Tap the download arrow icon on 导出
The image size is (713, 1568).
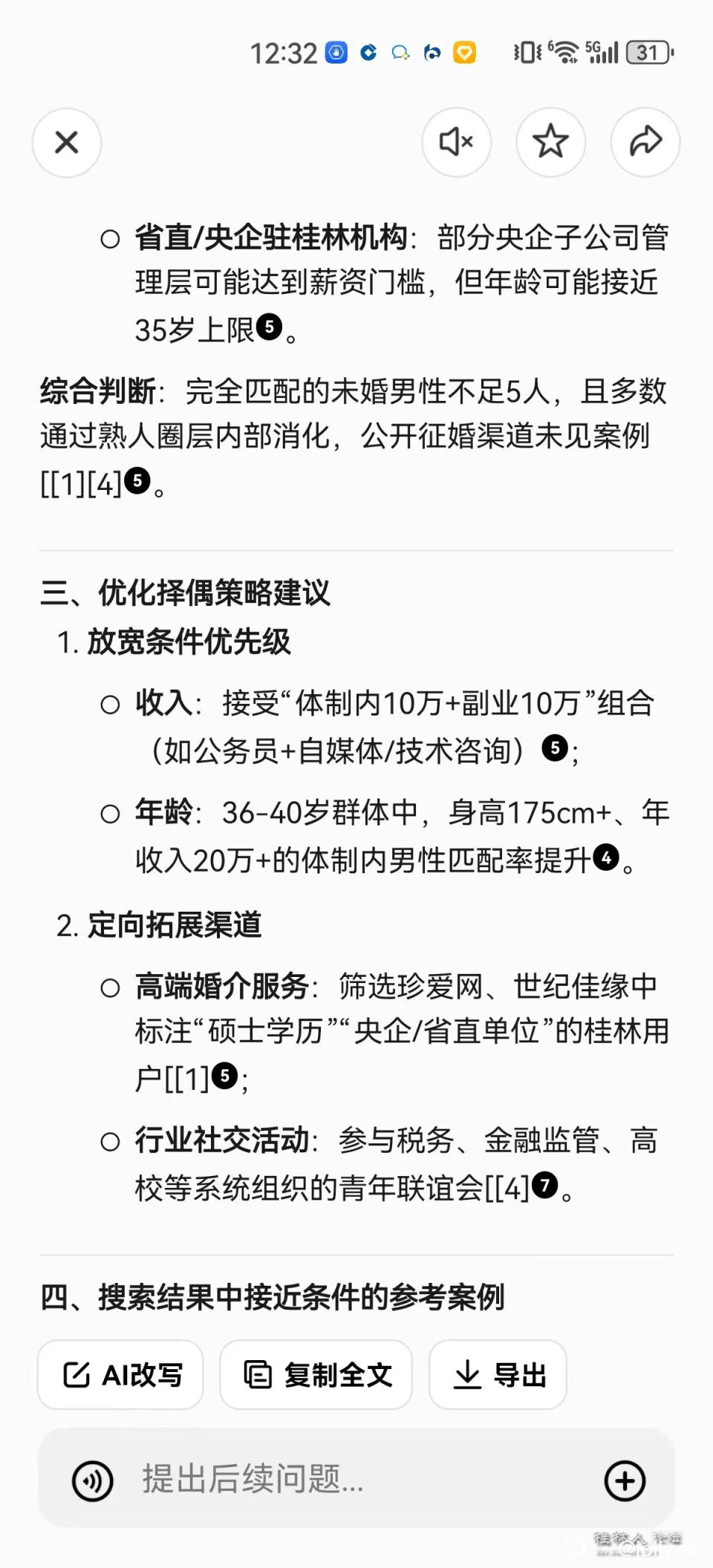point(467,1374)
